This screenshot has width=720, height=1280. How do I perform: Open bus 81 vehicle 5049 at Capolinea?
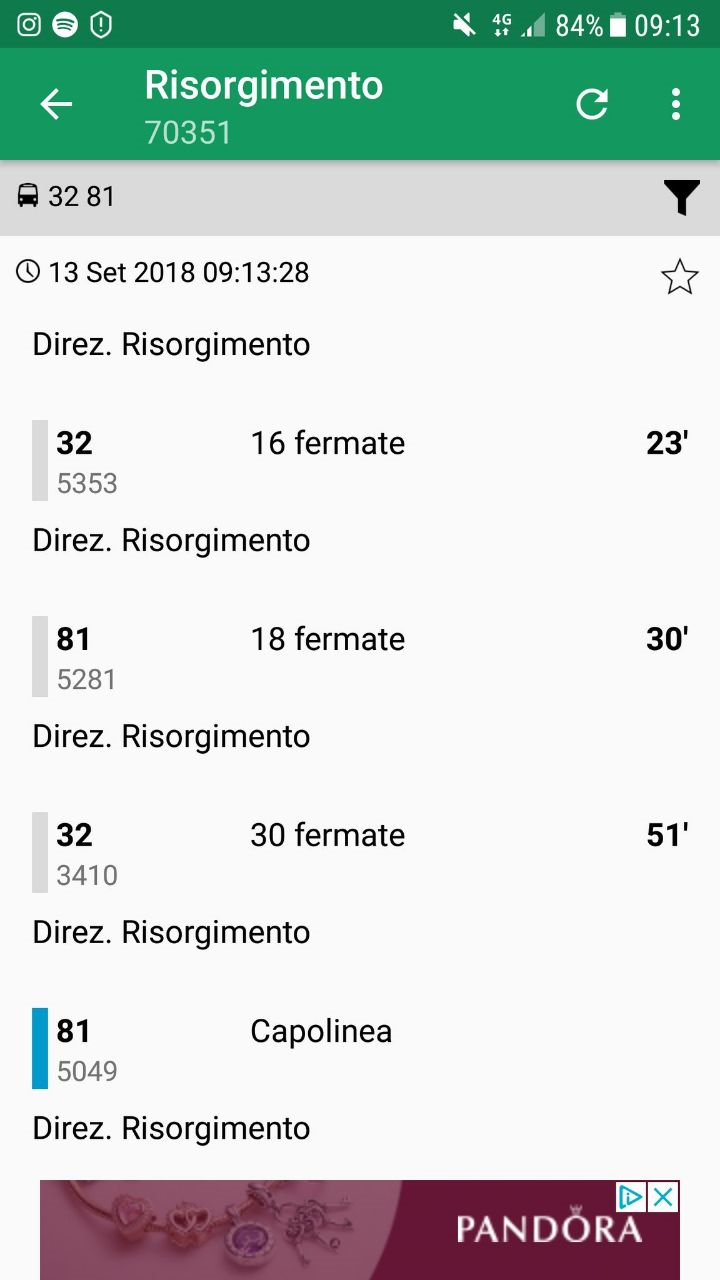(x=360, y=1049)
